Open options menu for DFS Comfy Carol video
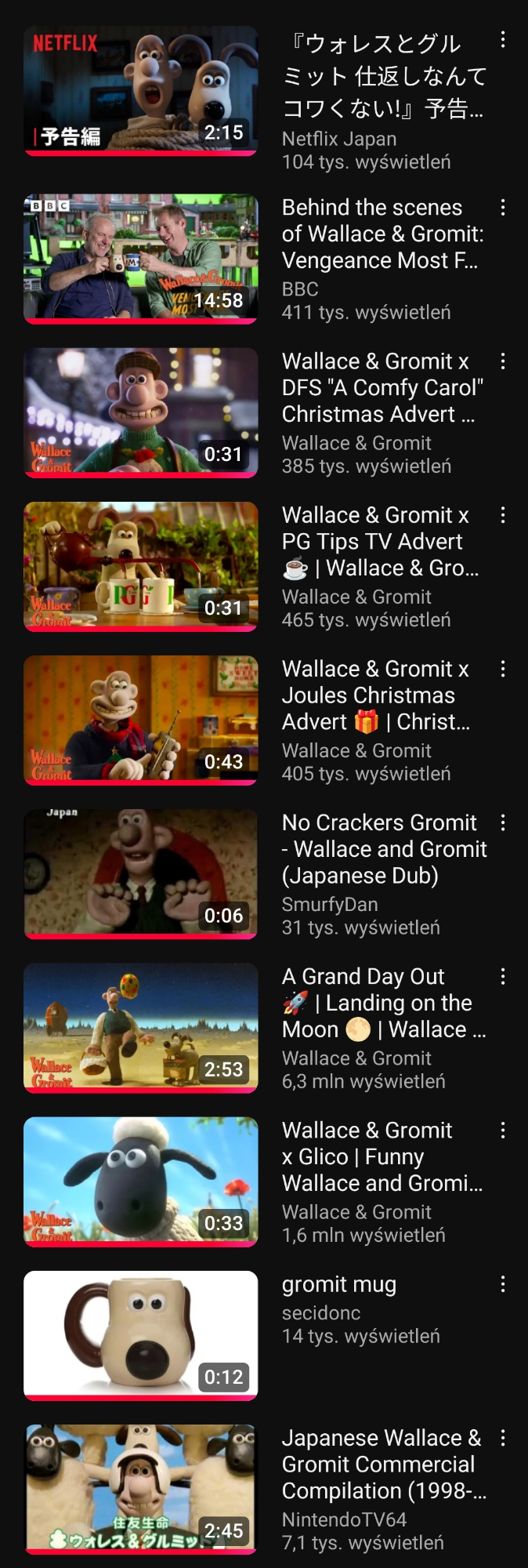Screen dimensions: 528x1568 point(503,361)
